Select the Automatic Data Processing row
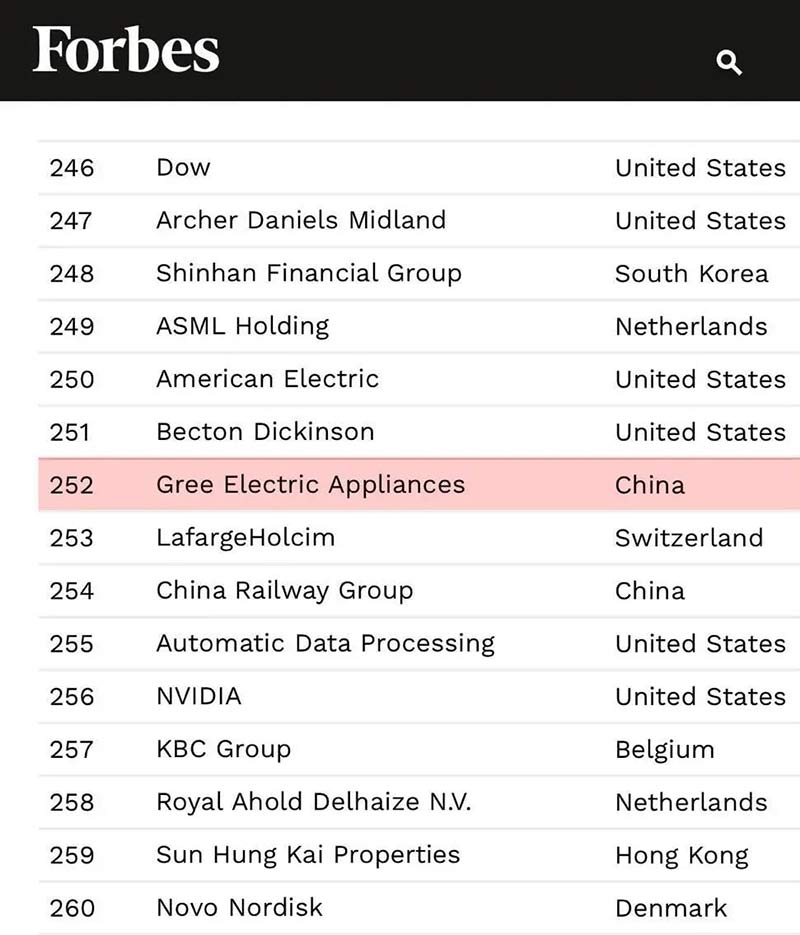 pos(325,644)
